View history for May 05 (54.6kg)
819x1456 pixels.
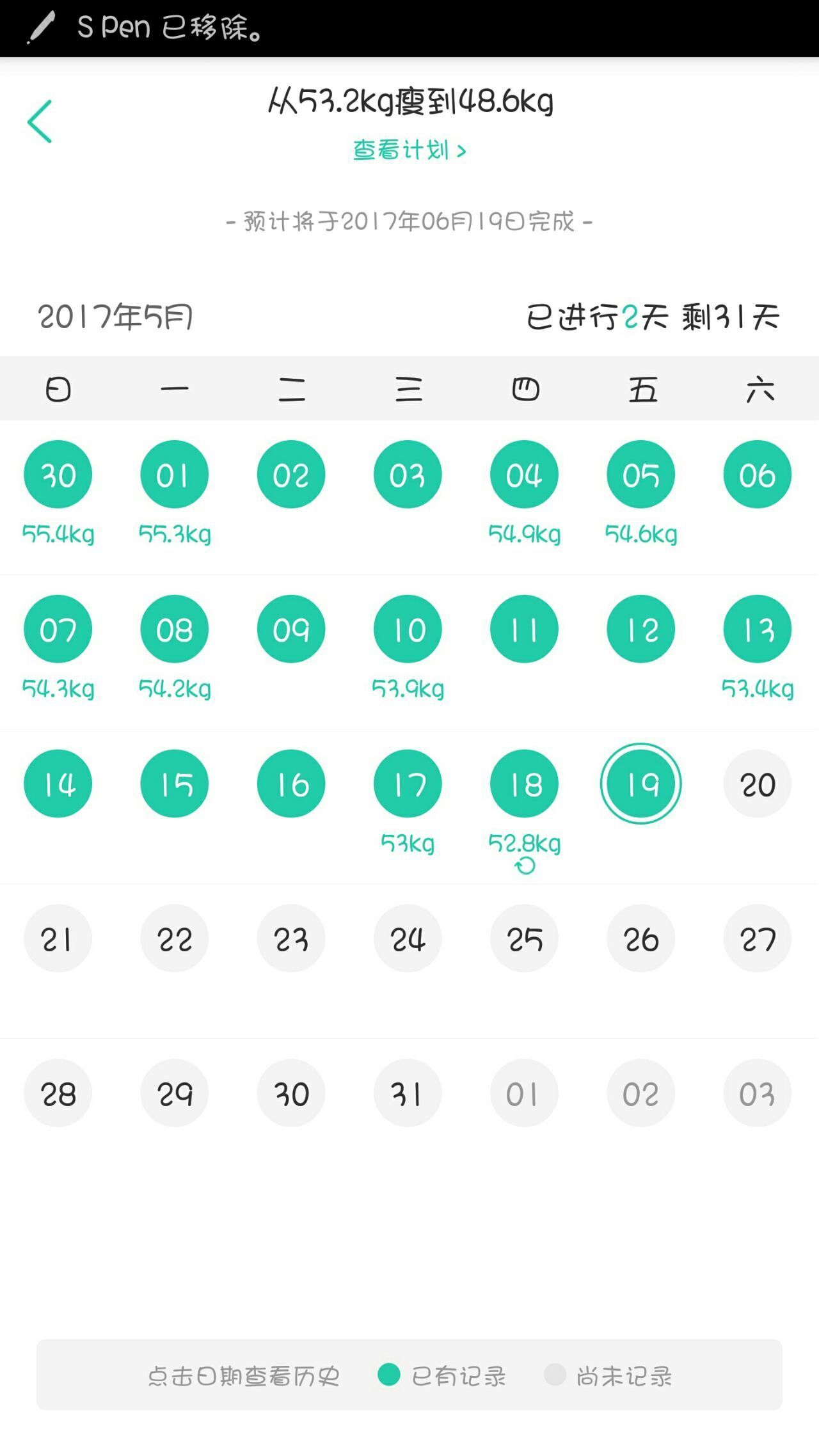(640, 474)
